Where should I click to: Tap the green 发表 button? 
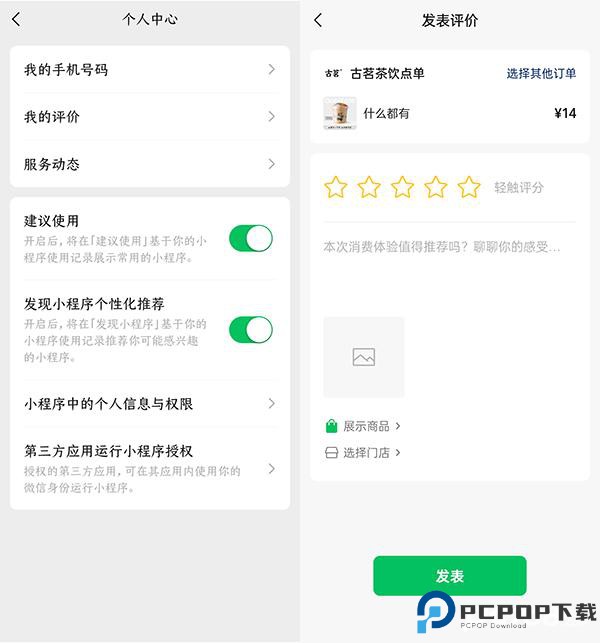point(449,576)
